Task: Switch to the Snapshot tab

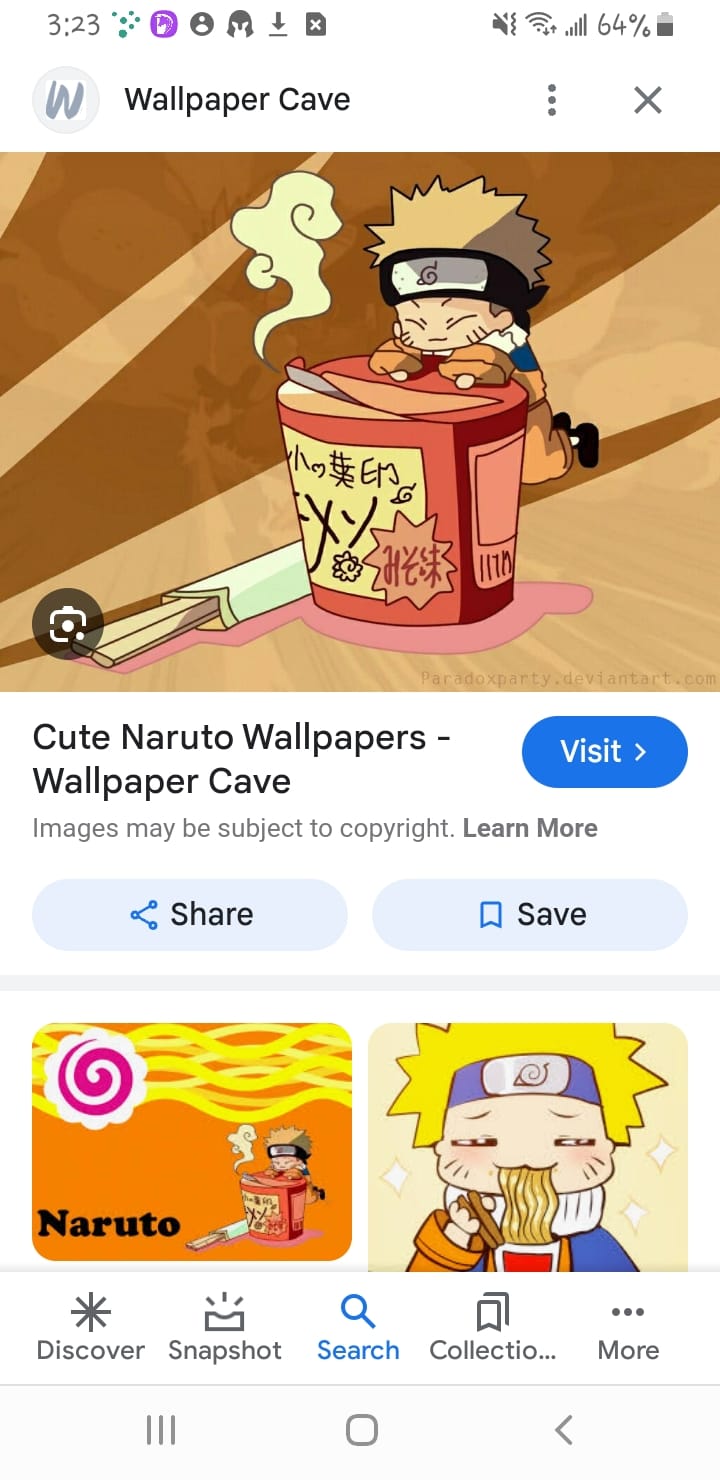Action: click(x=225, y=1327)
